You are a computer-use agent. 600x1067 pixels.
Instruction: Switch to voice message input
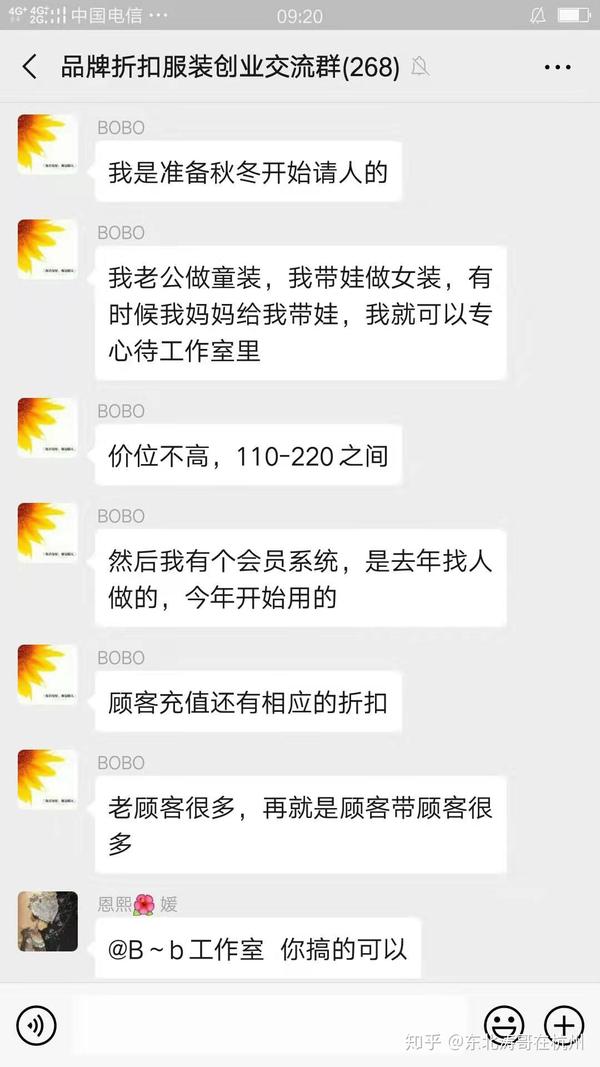[x=37, y=1024]
